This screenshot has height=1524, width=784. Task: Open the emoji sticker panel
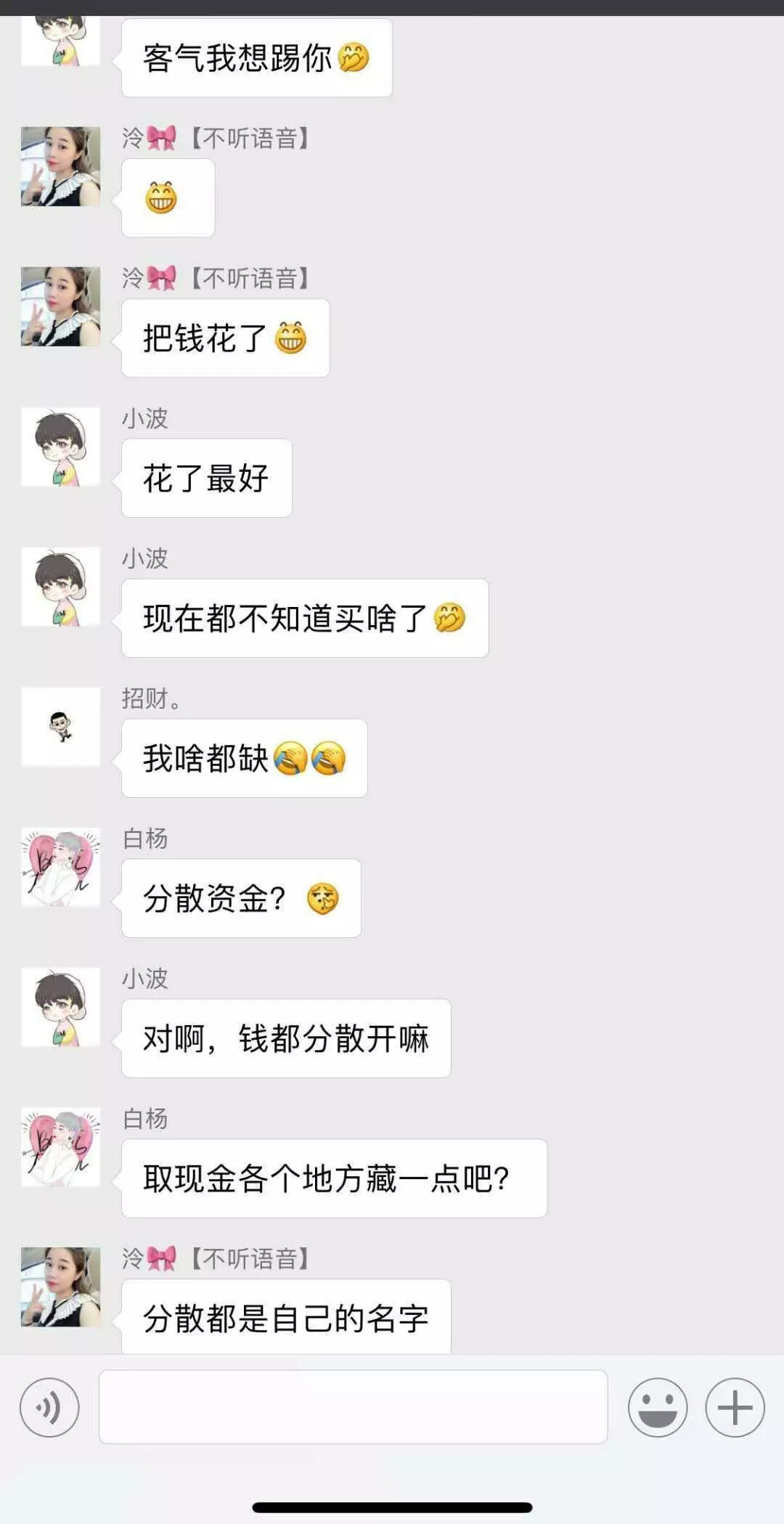658,1407
